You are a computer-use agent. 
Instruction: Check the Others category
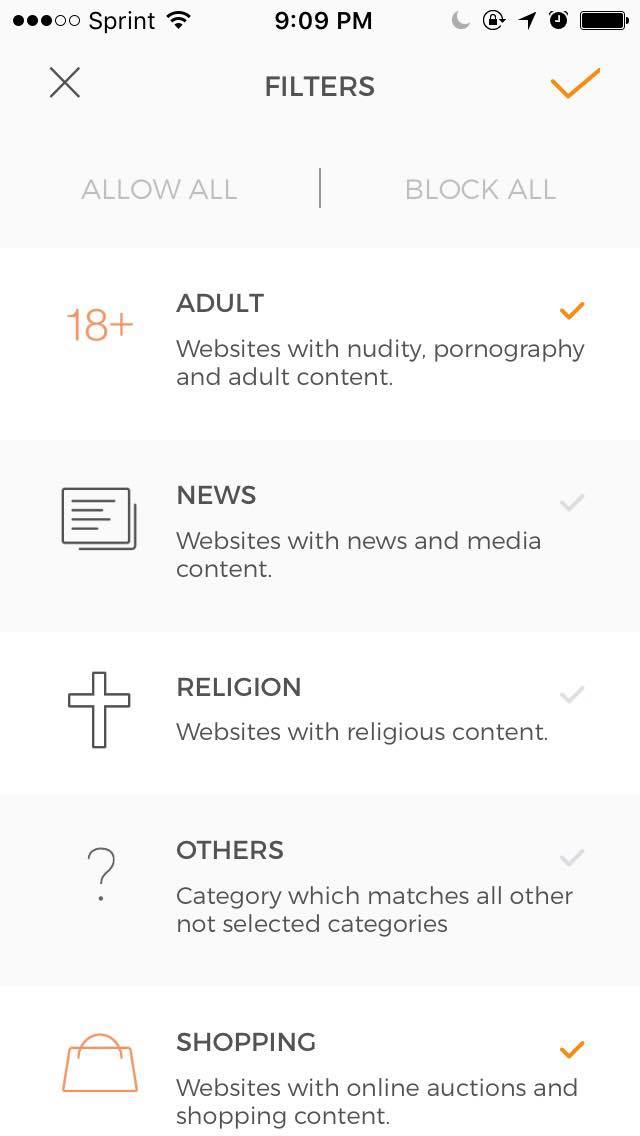click(x=571, y=857)
